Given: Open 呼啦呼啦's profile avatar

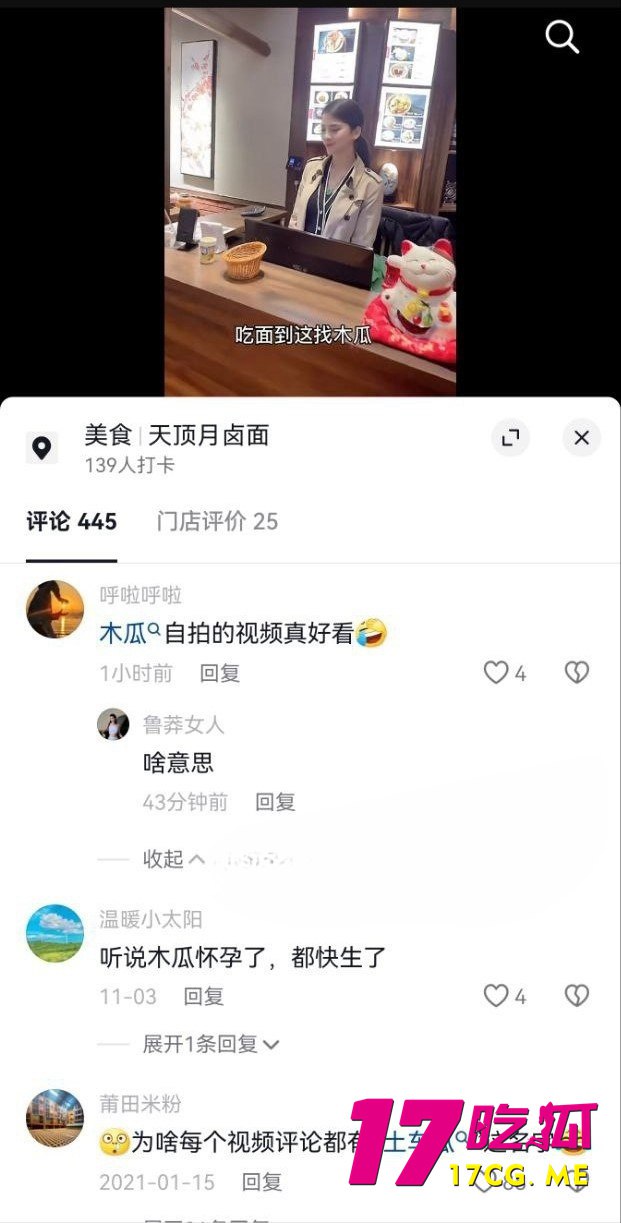Looking at the screenshot, I should pos(55,609).
